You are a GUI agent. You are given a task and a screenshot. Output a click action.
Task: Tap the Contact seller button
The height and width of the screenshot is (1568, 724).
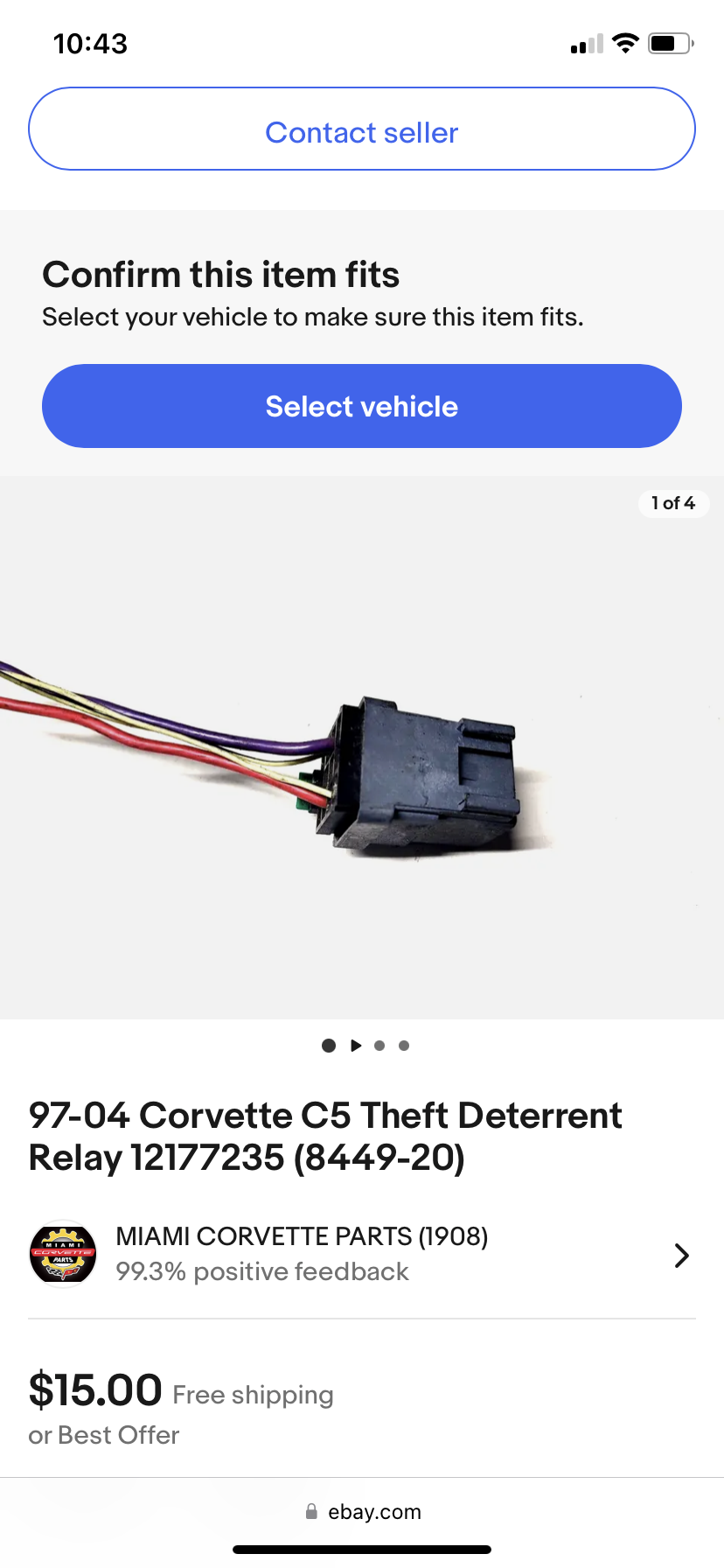pos(362,129)
